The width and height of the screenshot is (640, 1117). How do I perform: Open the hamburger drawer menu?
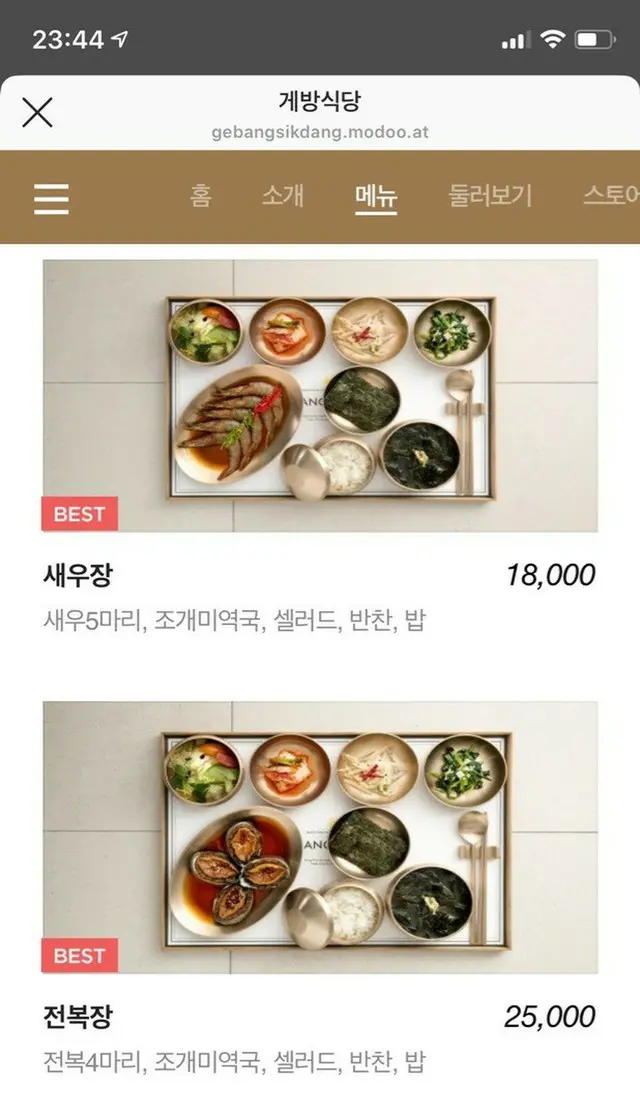click(x=51, y=197)
